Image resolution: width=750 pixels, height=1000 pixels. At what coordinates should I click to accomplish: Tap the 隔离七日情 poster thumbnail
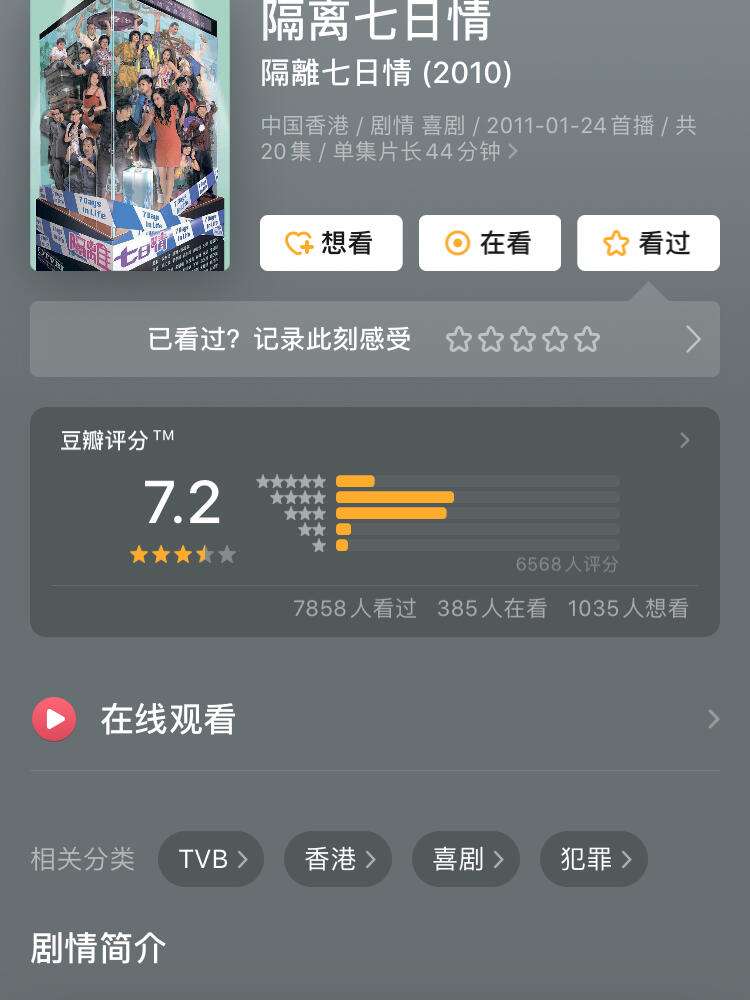128,136
